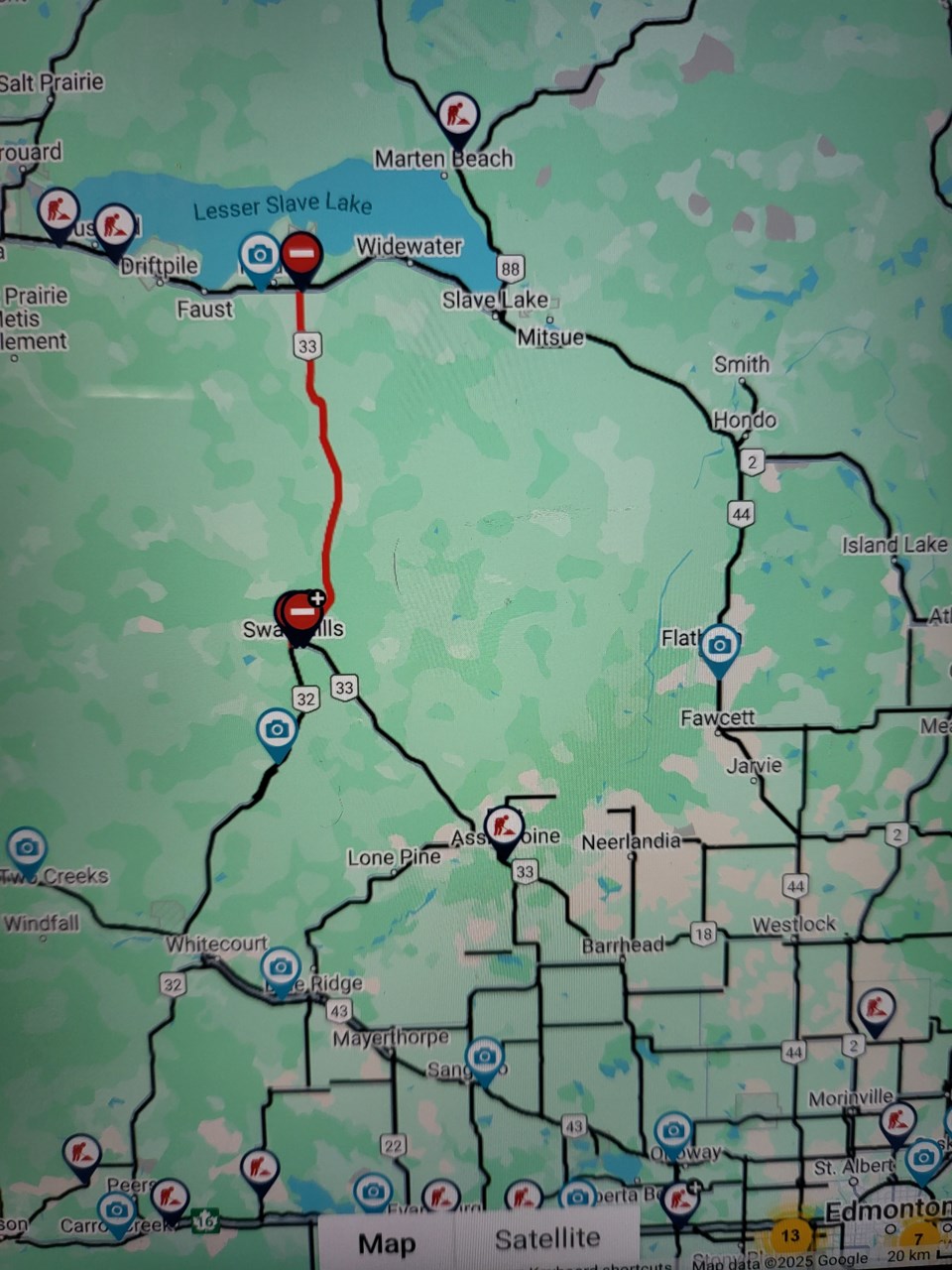952x1270 pixels.
Task: Open the camera marker near Blue Ridge
Action: pos(281,967)
